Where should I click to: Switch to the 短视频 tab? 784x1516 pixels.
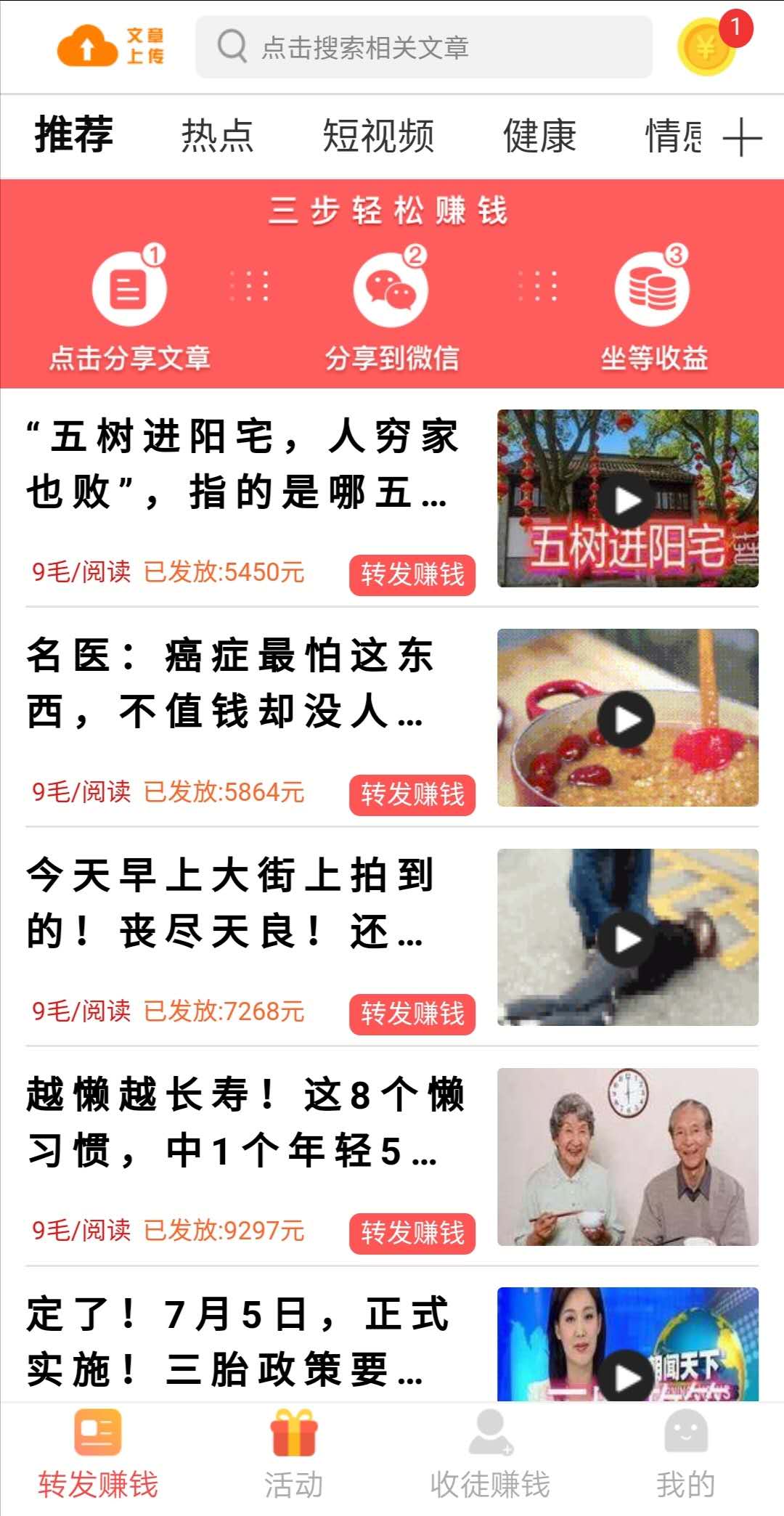coord(378,136)
